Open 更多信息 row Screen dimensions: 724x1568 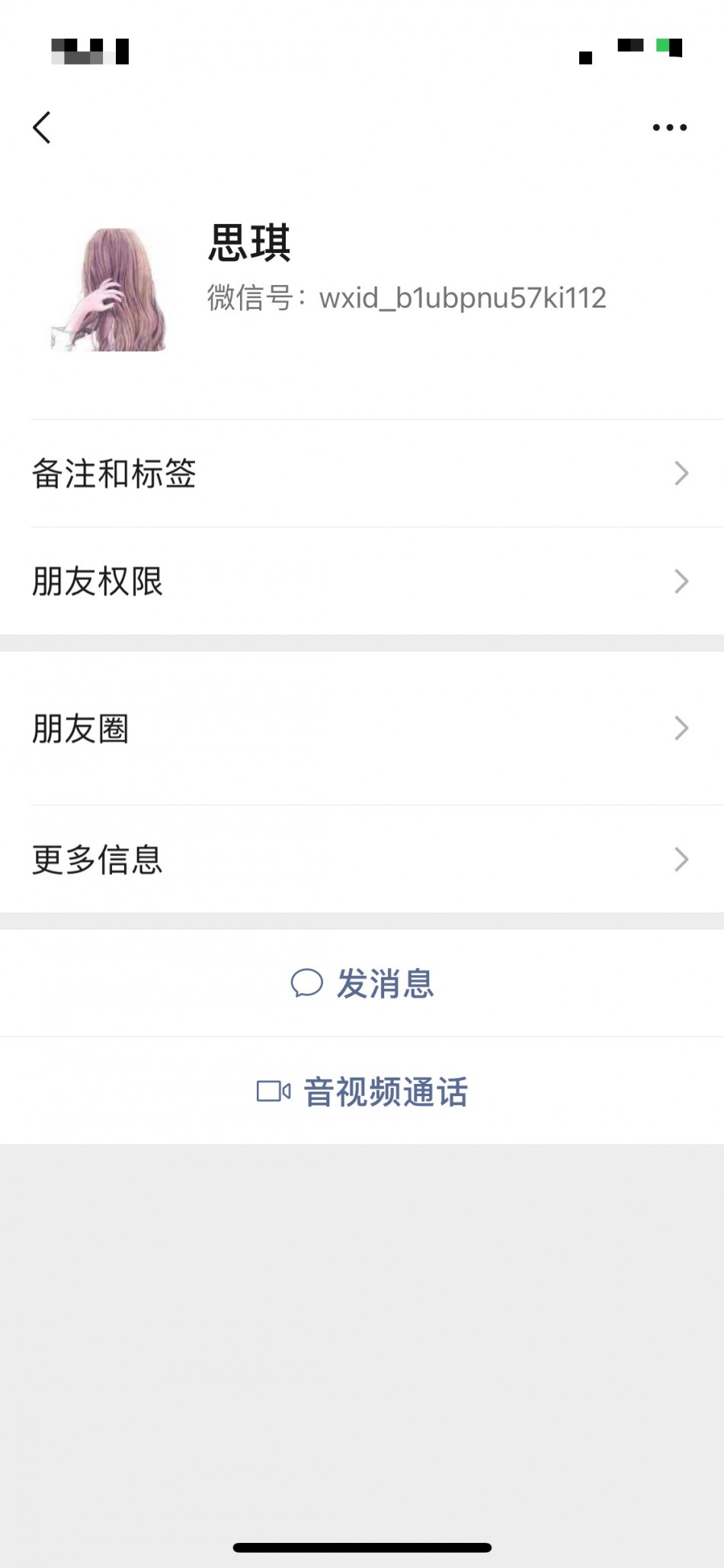[362, 860]
